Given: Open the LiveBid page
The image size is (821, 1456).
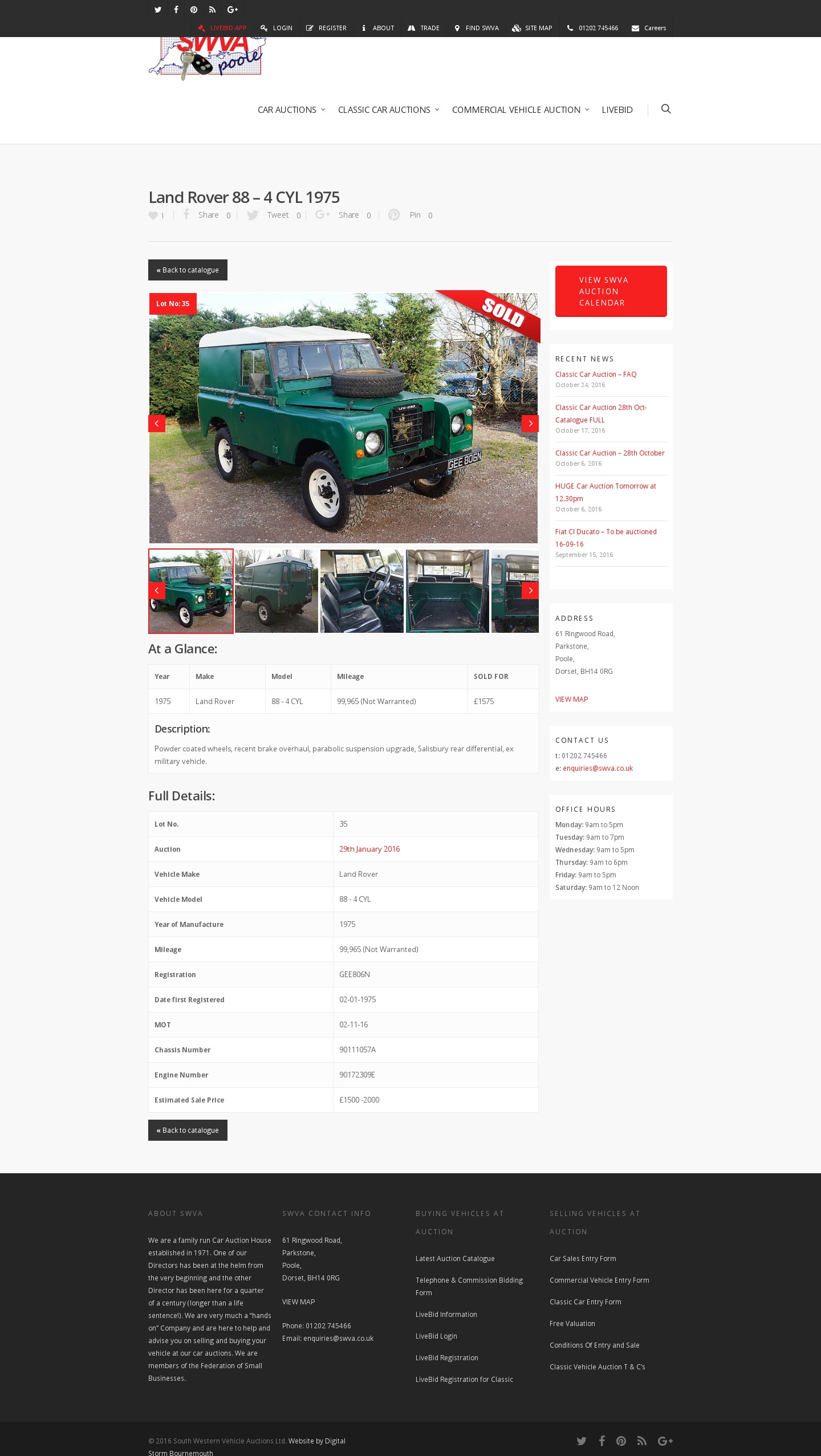Looking at the screenshot, I should point(617,109).
